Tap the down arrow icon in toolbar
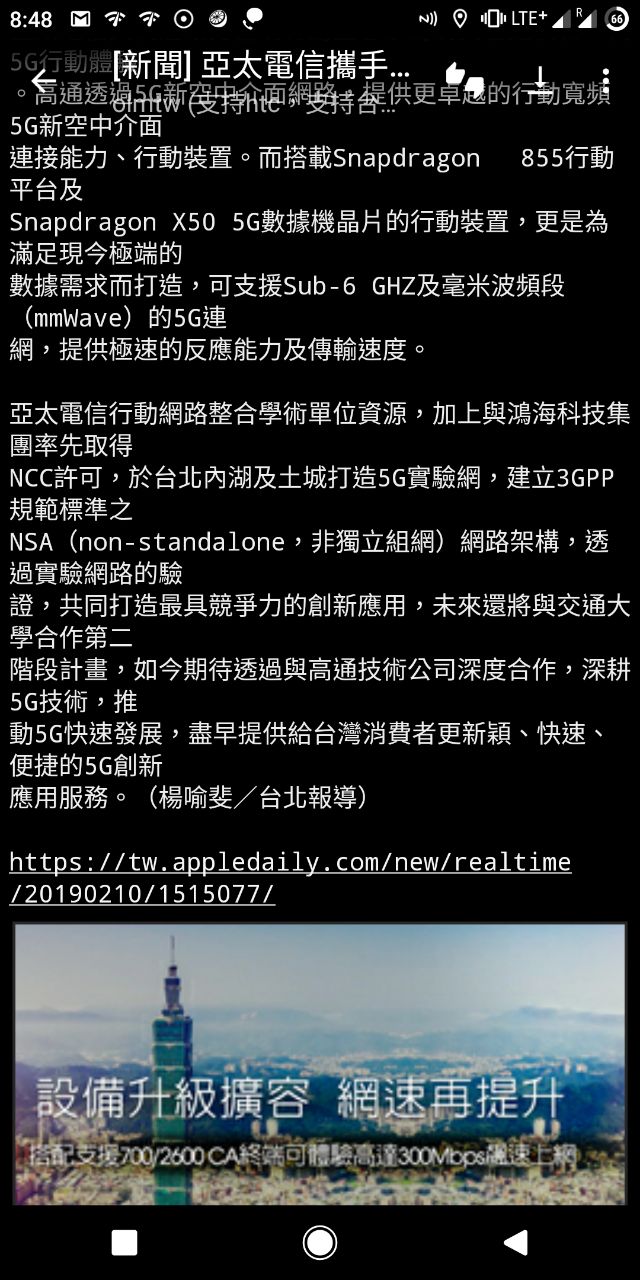This screenshot has height=1280, width=640. tap(539, 80)
